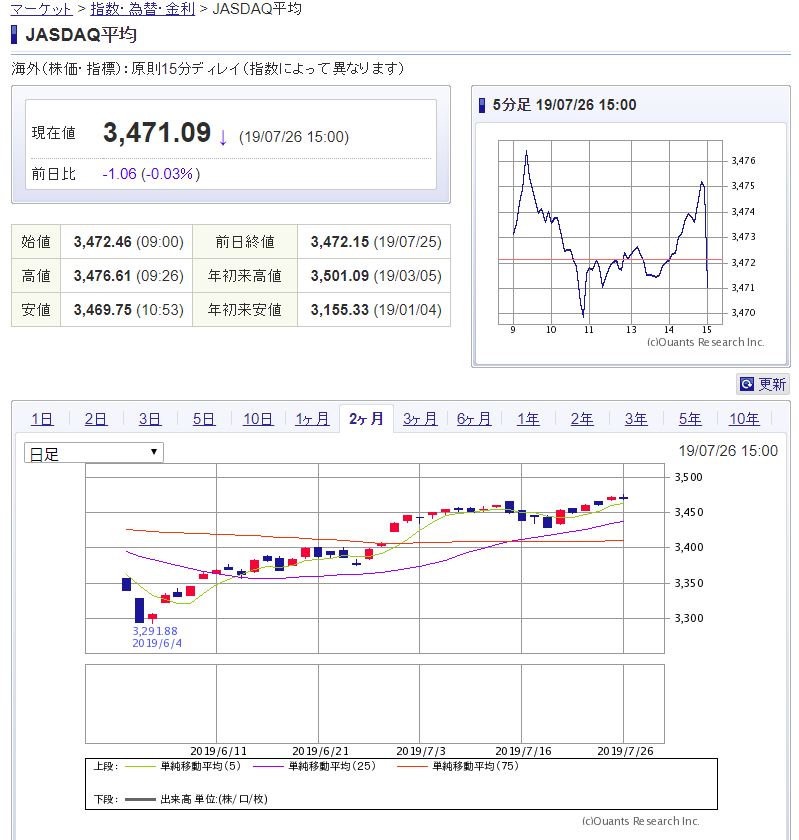This screenshot has height=840, width=799.
Task: Switch chart to 3ヶ月 range
Action: pos(420,419)
